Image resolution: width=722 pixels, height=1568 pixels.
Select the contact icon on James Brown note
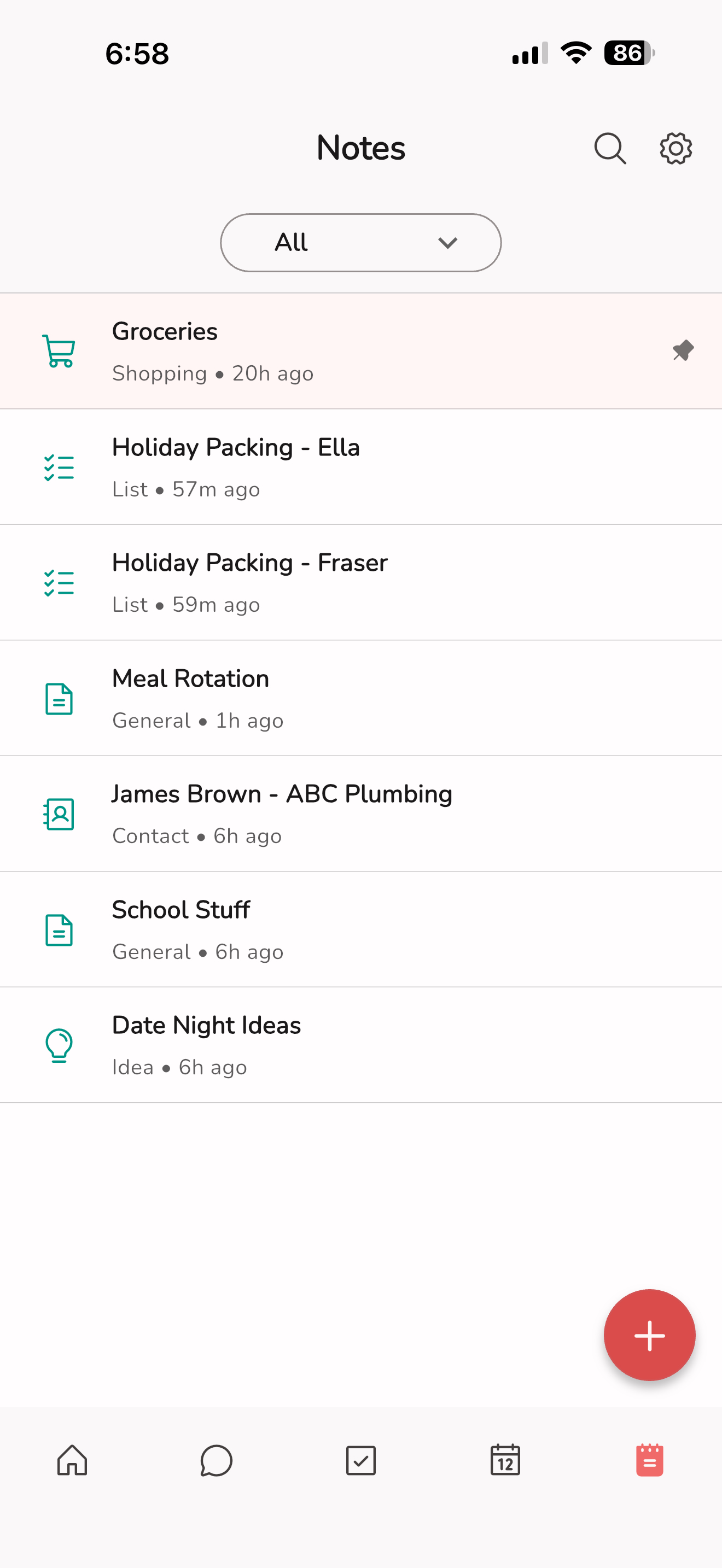point(59,814)
